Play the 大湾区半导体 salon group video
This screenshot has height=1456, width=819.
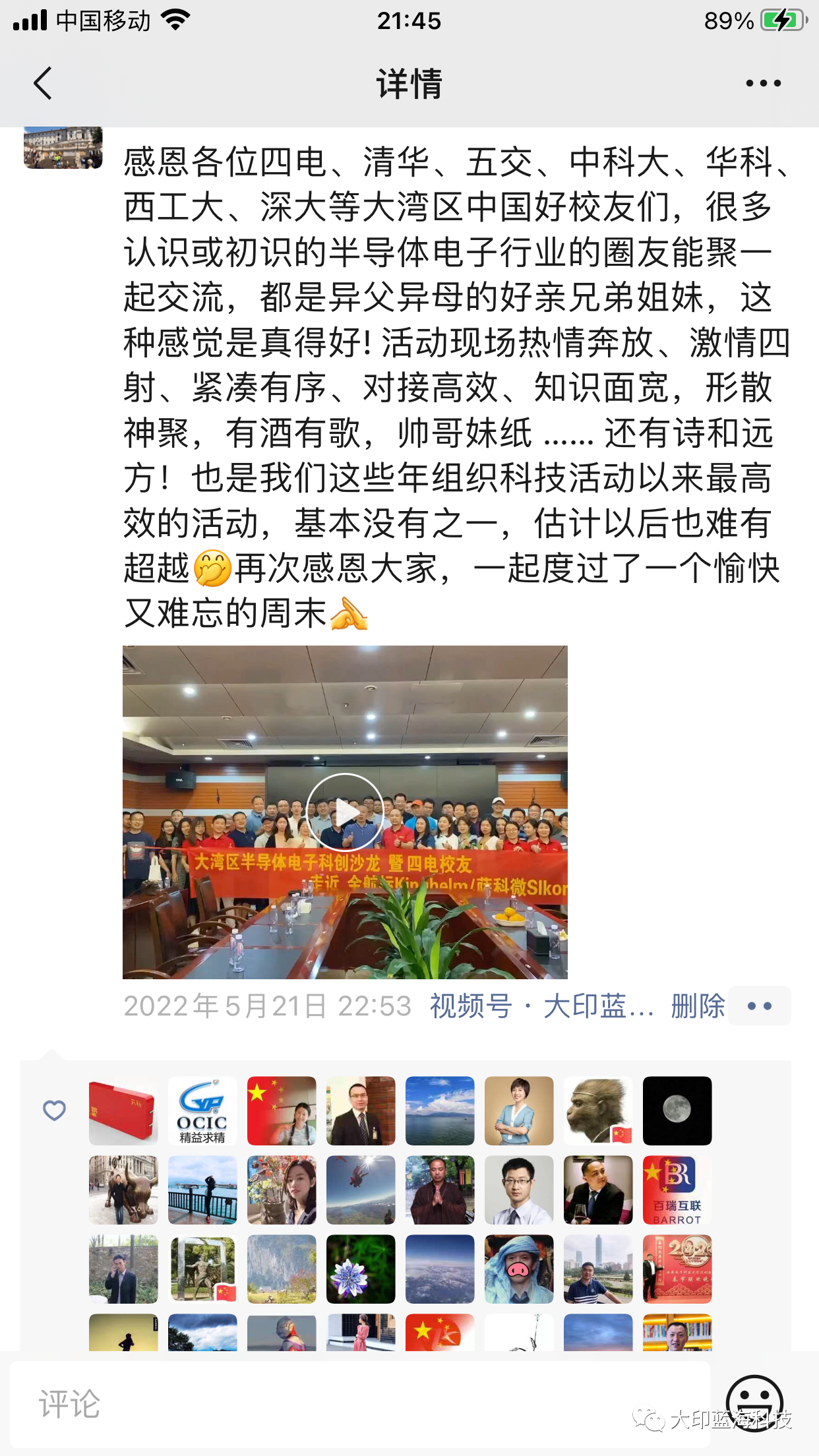click(x=344, y=812)
